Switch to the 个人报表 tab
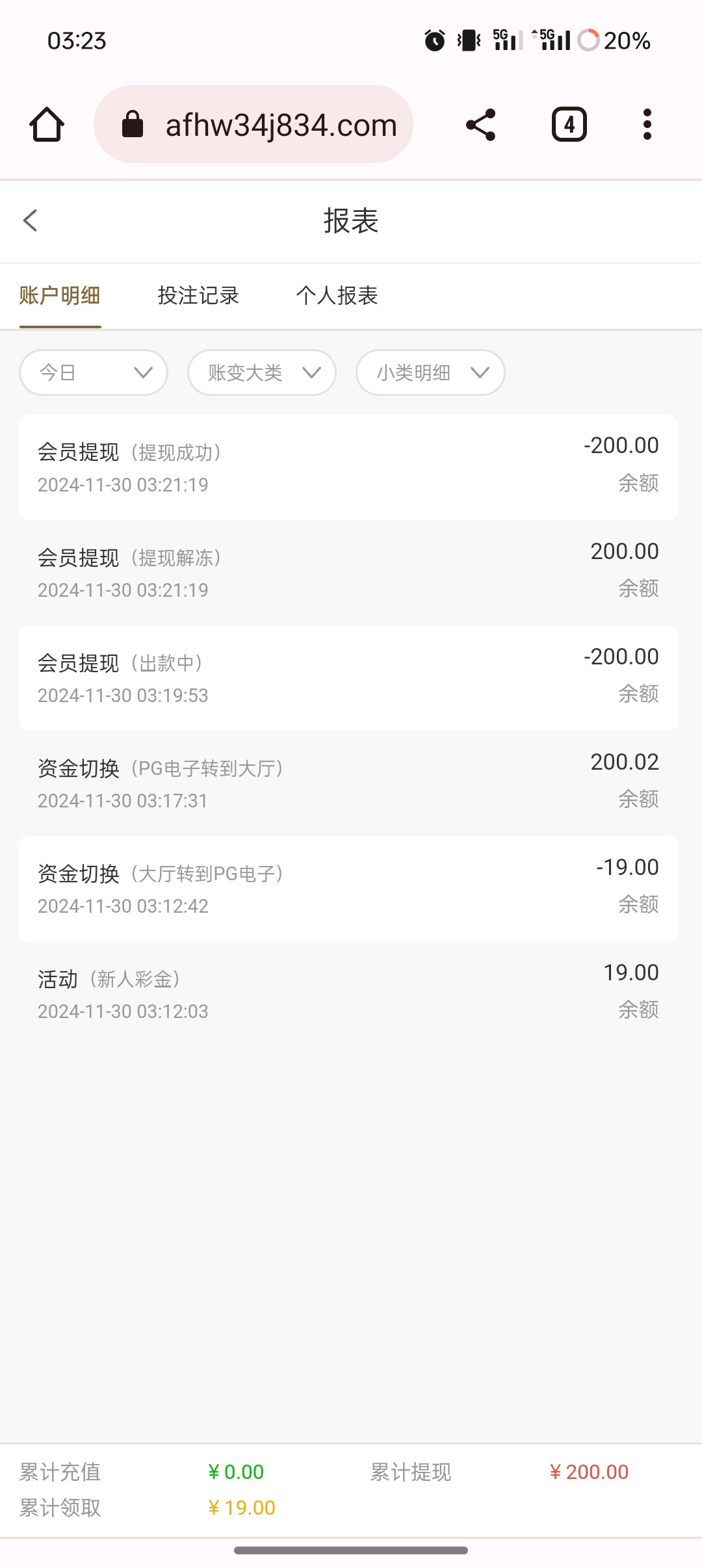 click(x=337, y=296)
